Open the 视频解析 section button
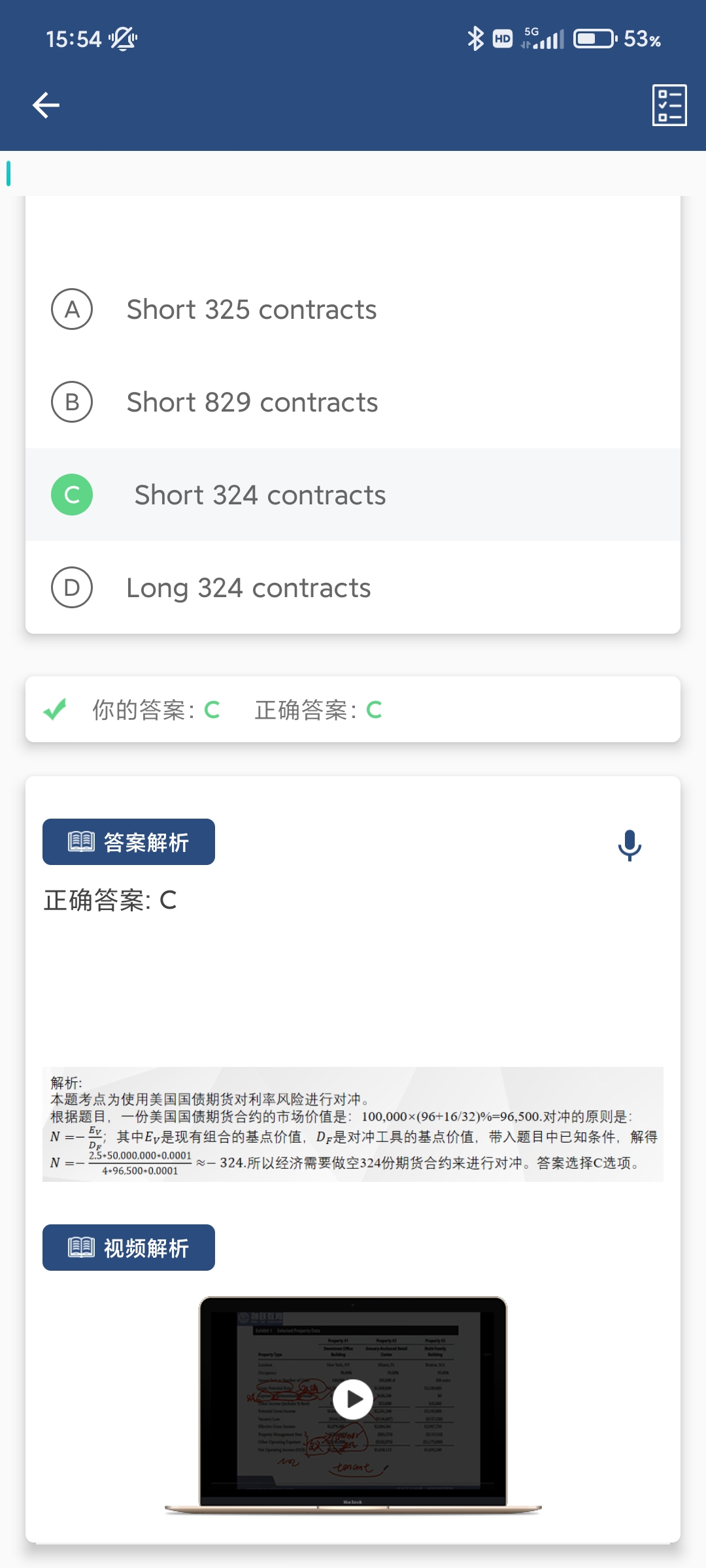This screenshot has width=706, height=1568. coord(129,1248)
